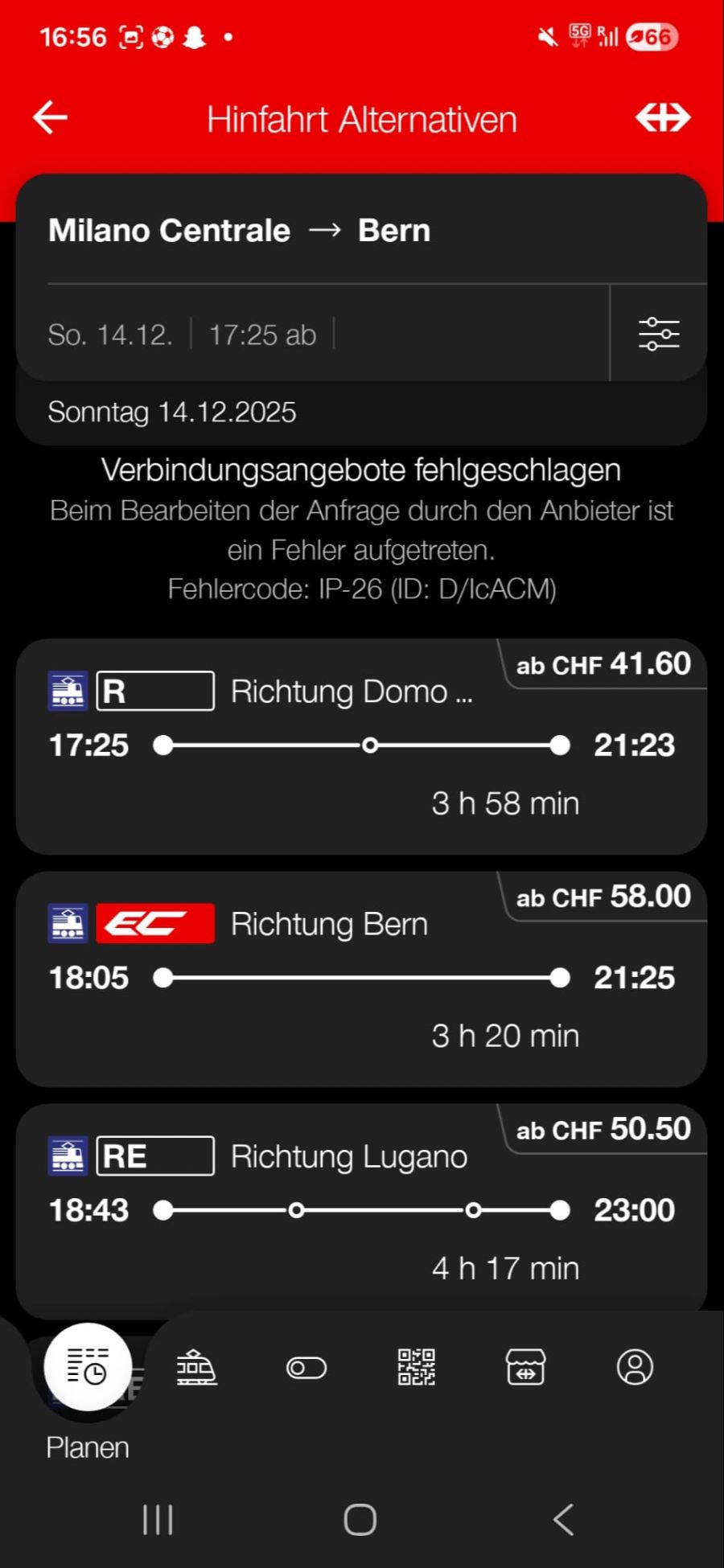Open the profile icon in bottom navigation
The image size is (724, 1568).
[x=636, y=1369]
